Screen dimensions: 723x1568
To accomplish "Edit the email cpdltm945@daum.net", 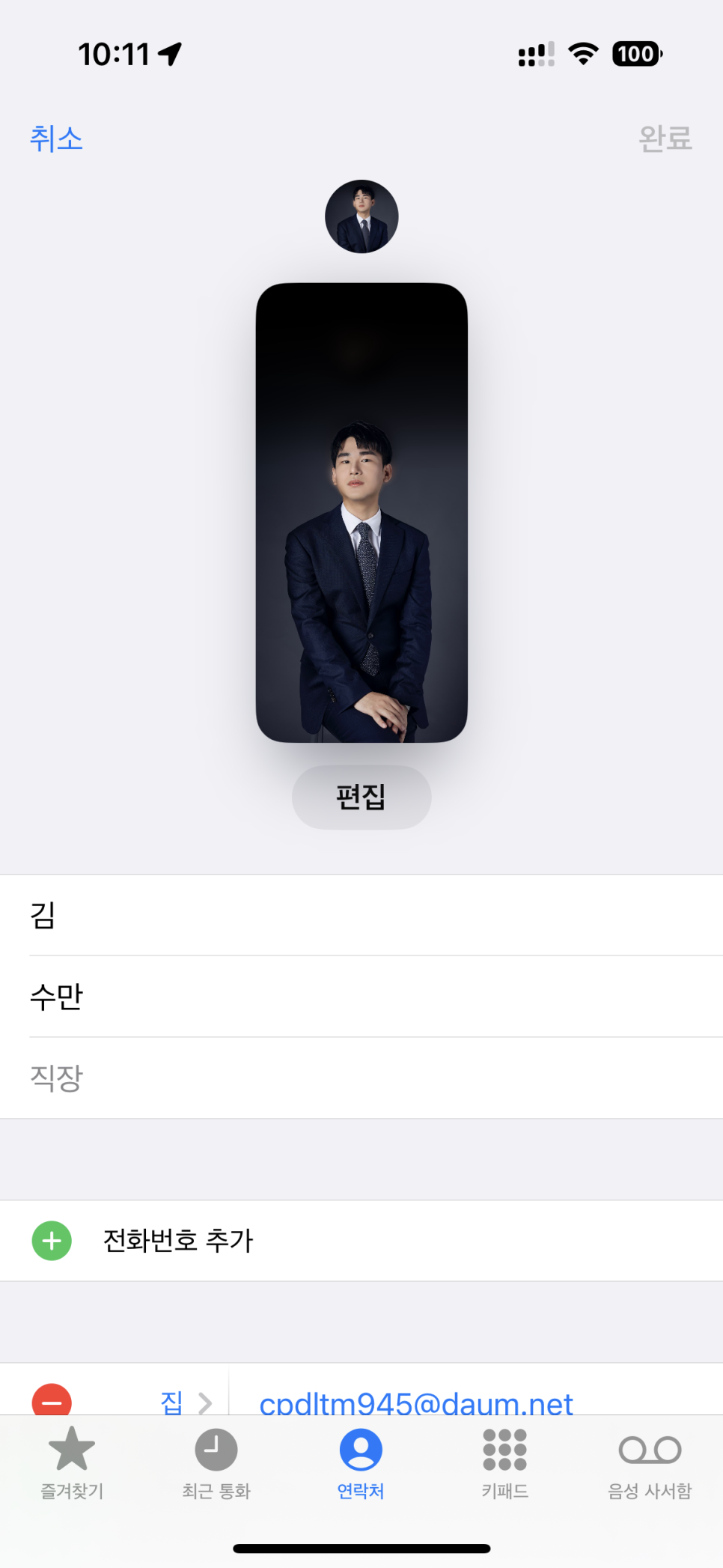I will 416,1403.
